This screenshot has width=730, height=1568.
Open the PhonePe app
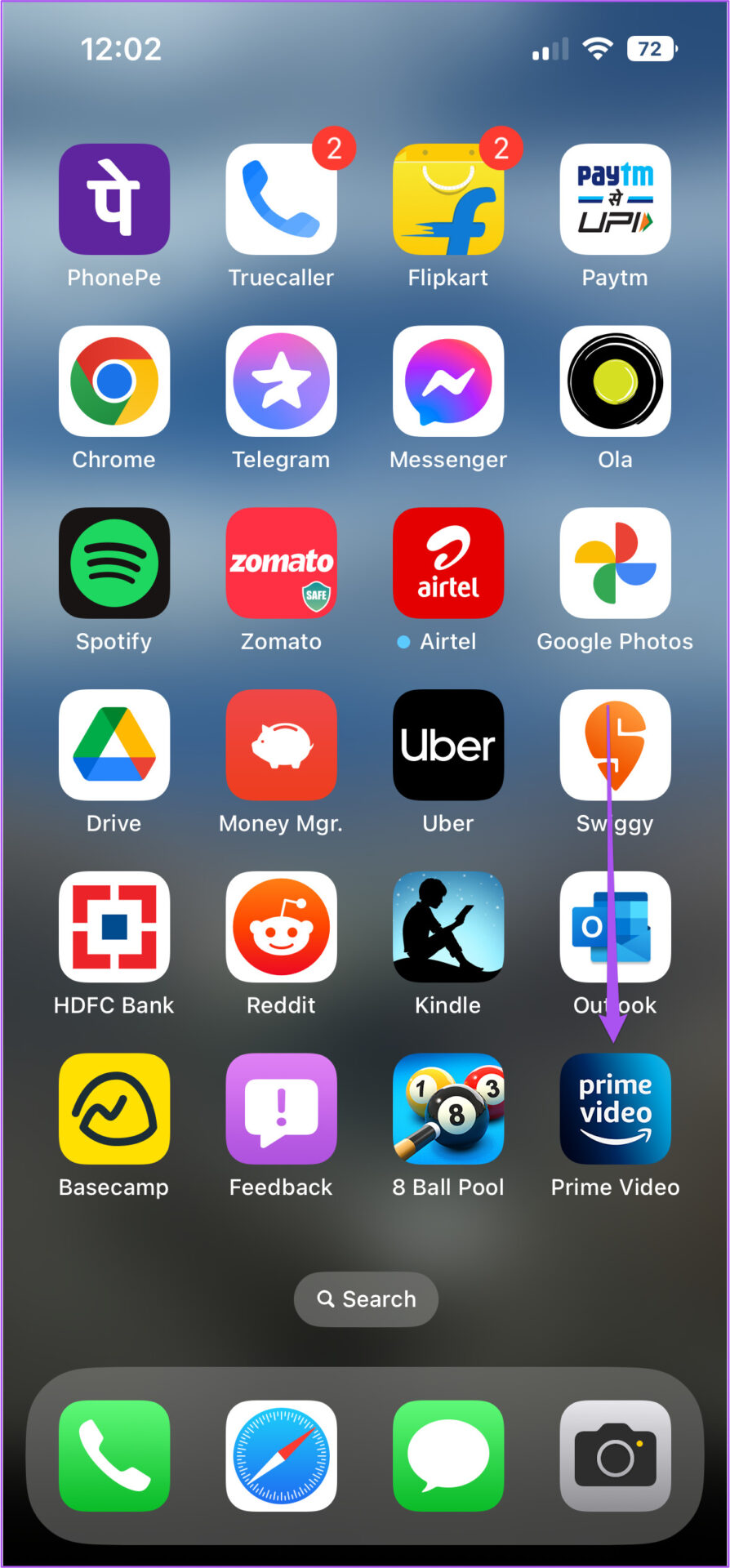point(114,199)
